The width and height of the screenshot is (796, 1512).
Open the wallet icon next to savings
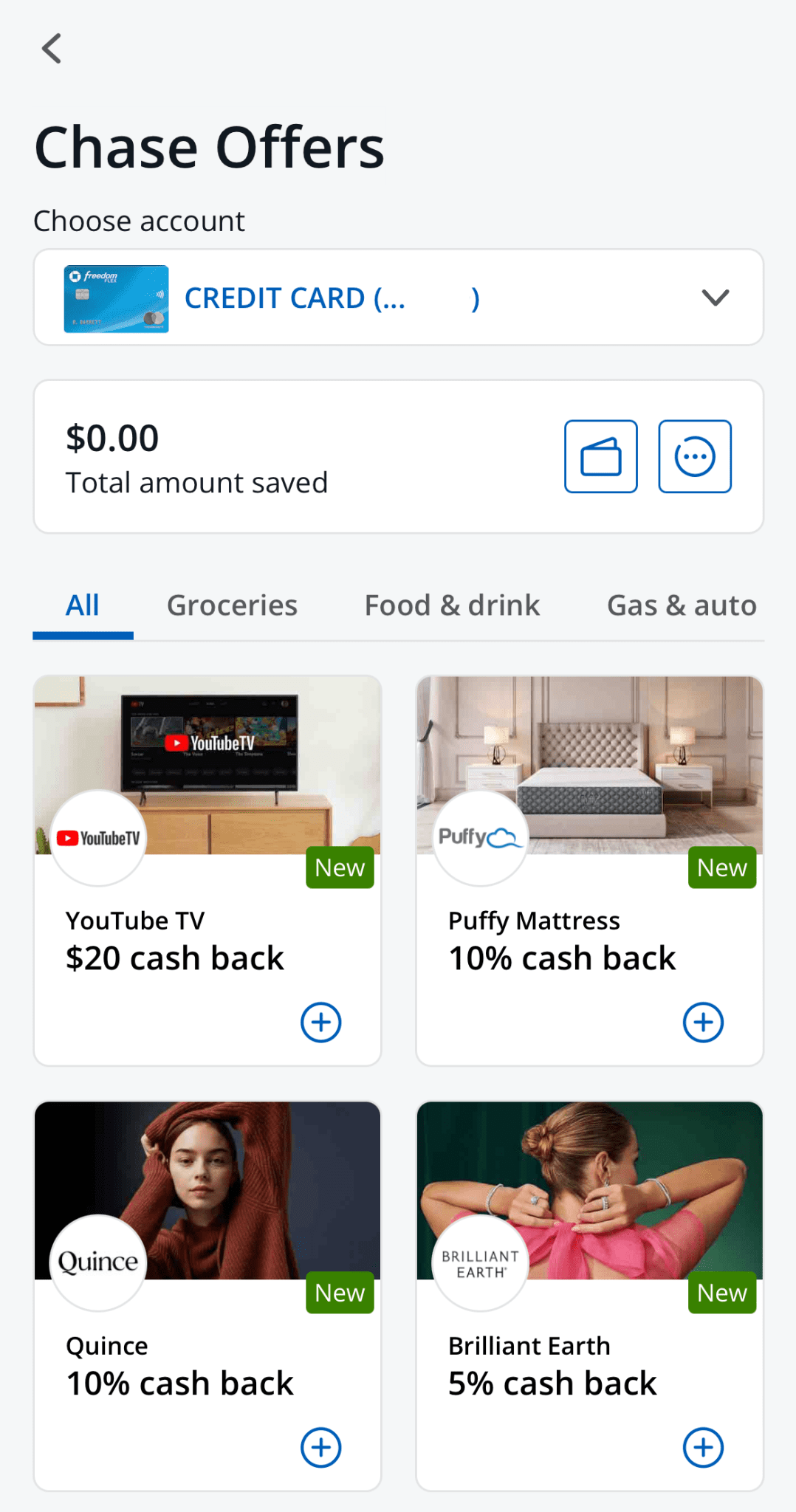[600, 456]
